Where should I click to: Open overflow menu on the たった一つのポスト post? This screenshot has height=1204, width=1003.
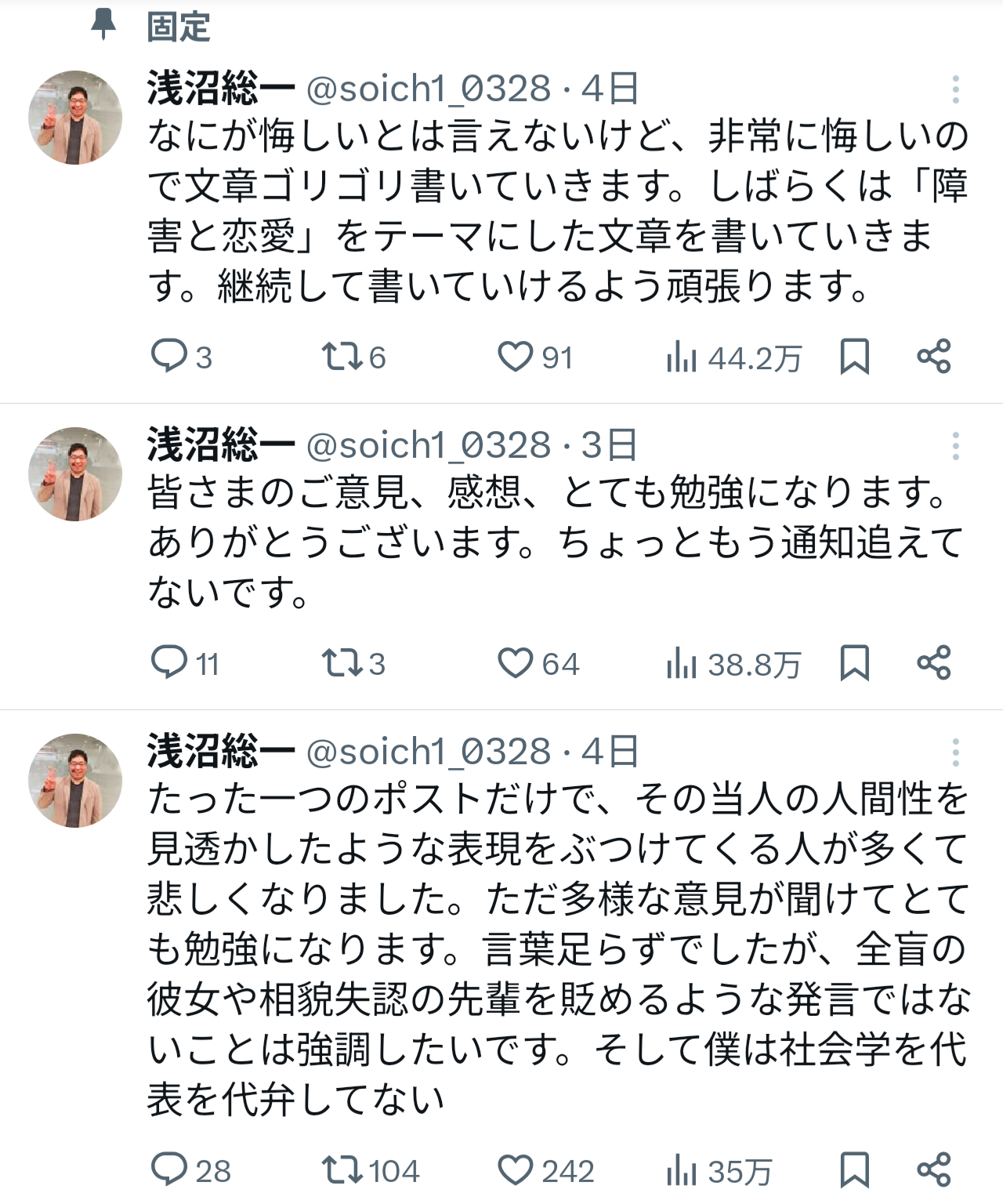click(x=955, y=752)
